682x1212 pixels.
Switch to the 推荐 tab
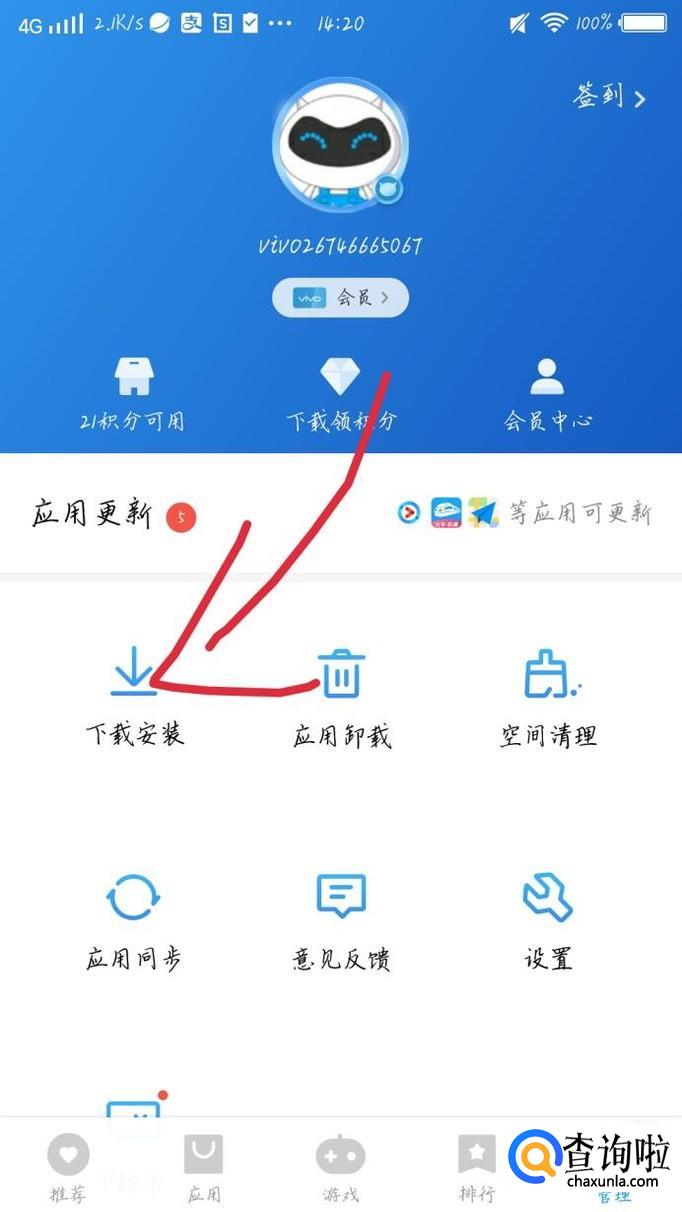(x=68, y=1166)
